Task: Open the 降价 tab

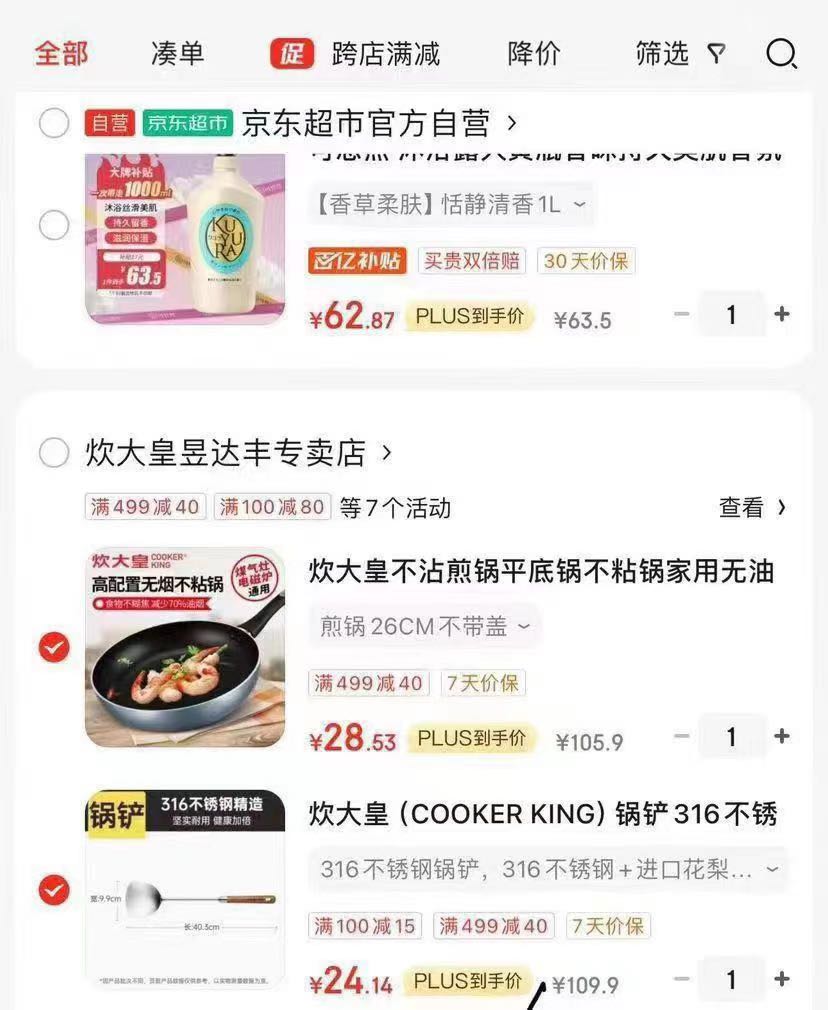Action: coord(534,54)
